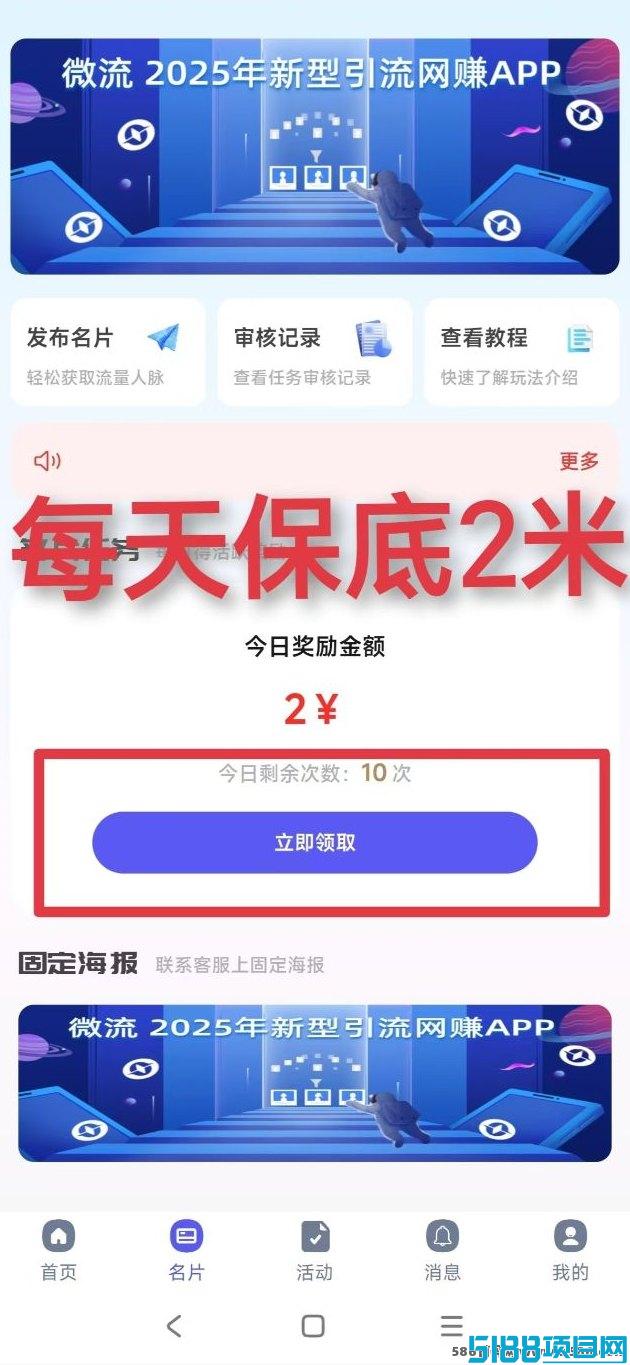The width and height of the screenshot is (630, 1365).
Task: Switch to the 首页 tab
Action: coord(59,1251)
